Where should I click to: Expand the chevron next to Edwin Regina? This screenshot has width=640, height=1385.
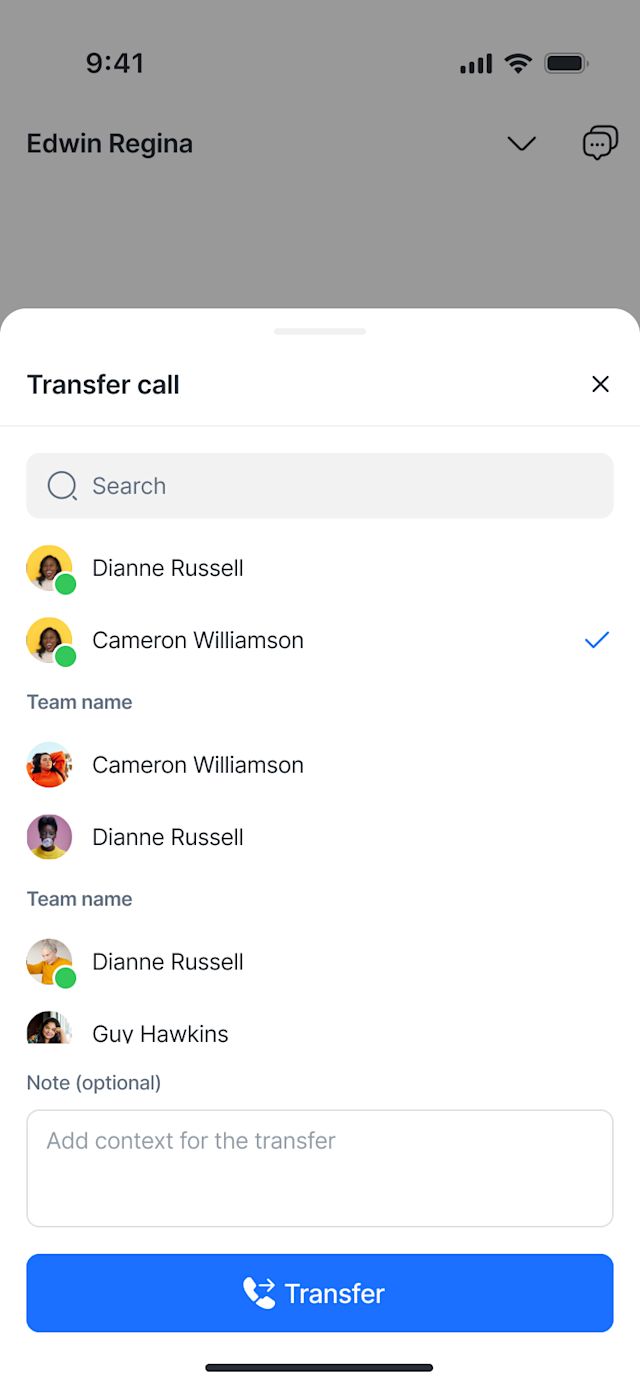tap(521, 144)
